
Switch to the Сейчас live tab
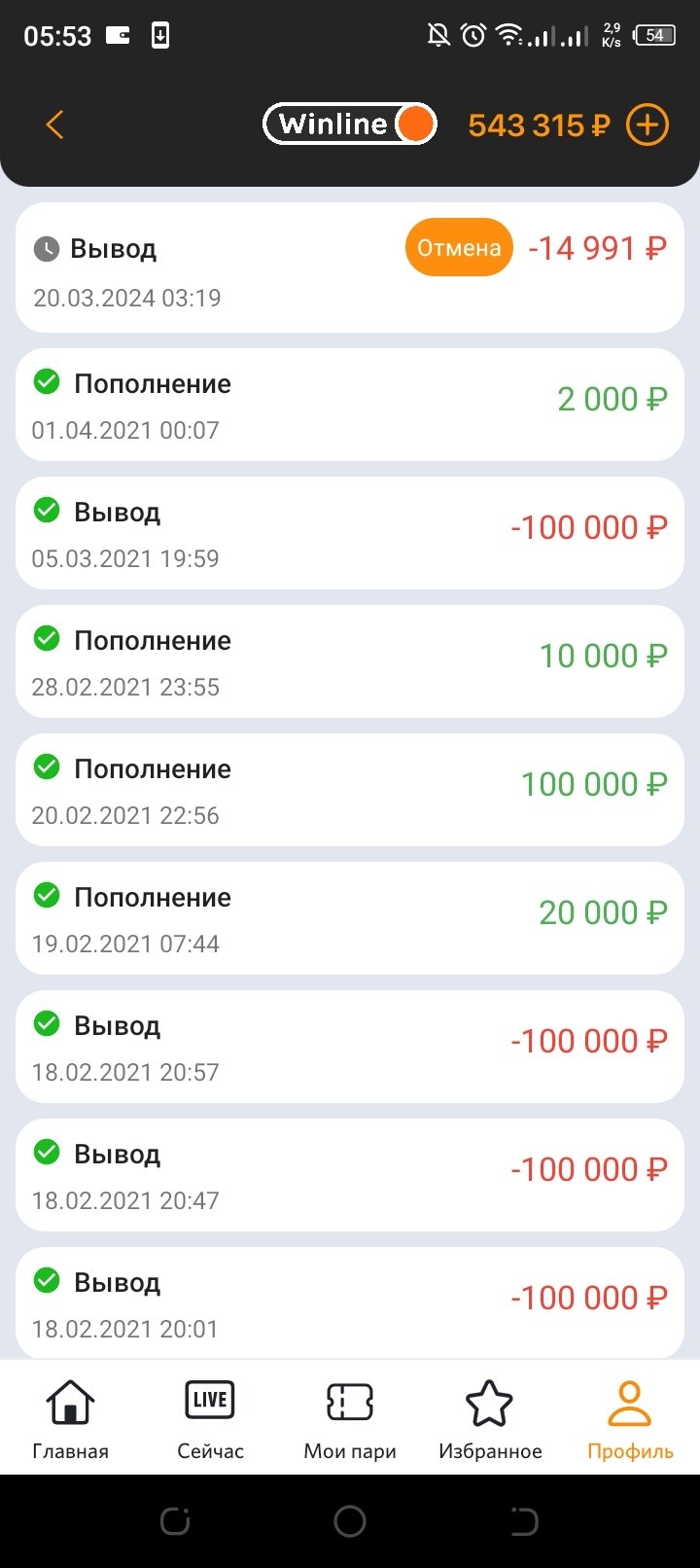tap(210, 1418)
